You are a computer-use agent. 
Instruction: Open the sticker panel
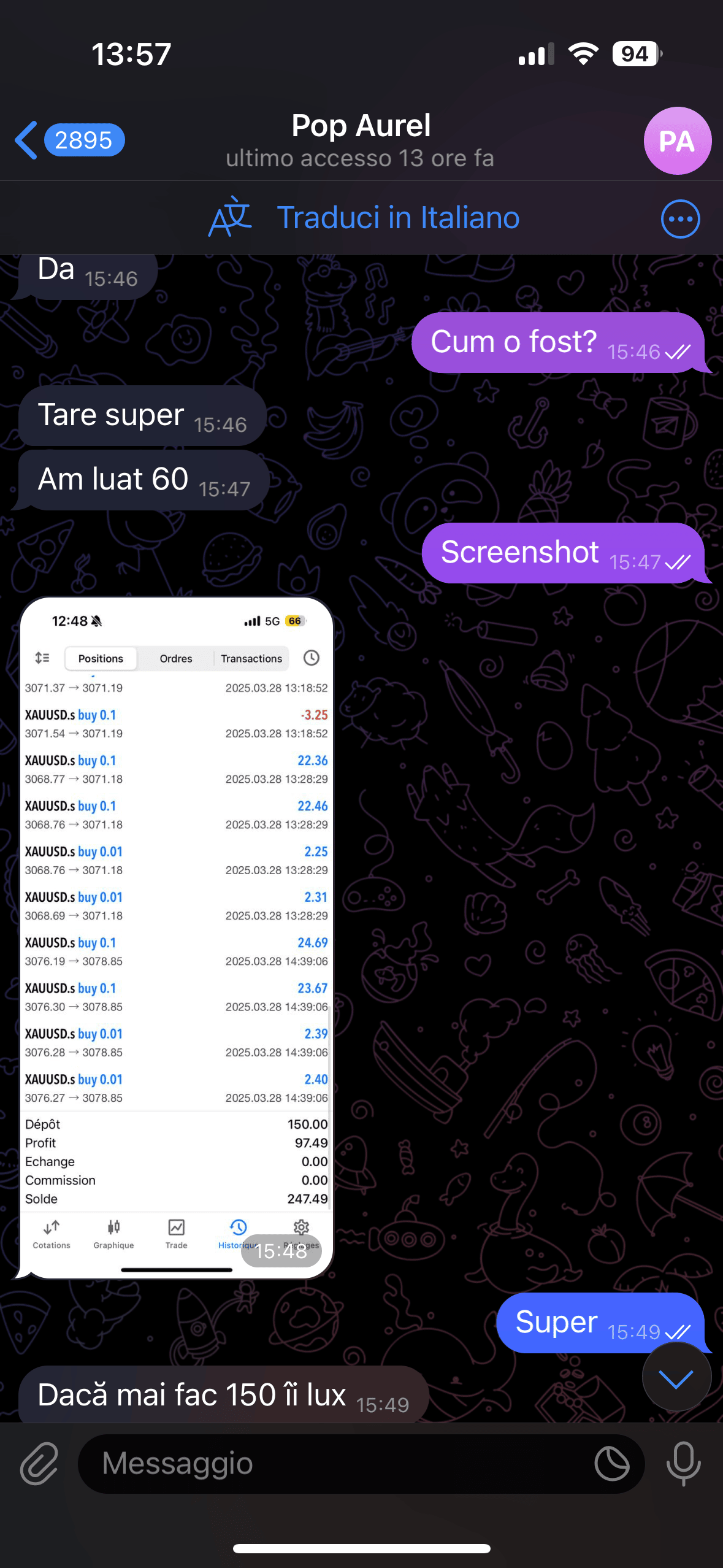pos(611,1464)
